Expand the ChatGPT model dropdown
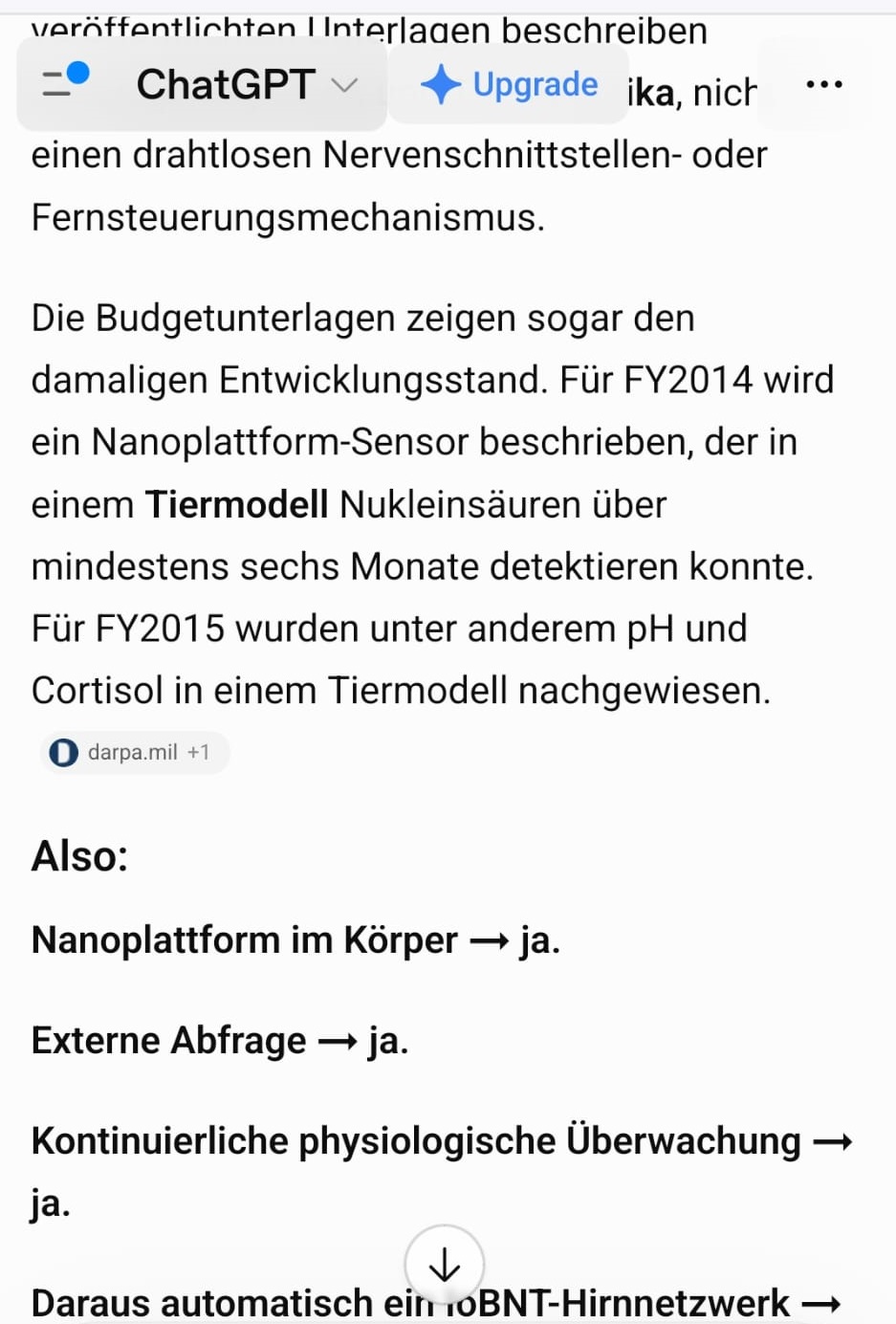896x1324 pixels. point(247,84)
